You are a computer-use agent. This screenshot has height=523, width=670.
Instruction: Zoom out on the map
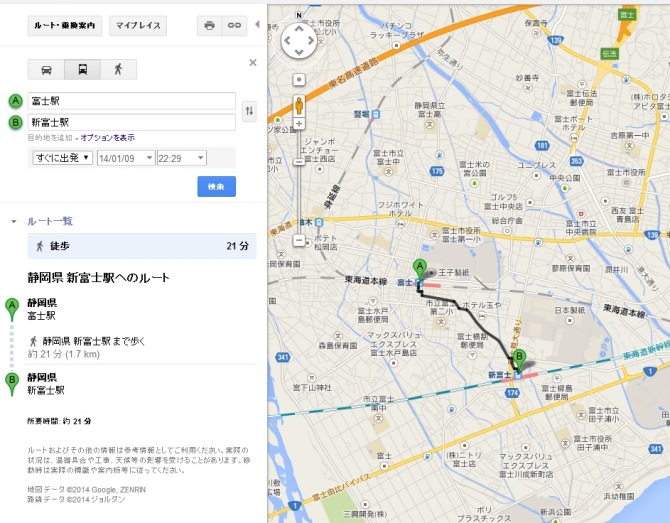click(299, 239)
